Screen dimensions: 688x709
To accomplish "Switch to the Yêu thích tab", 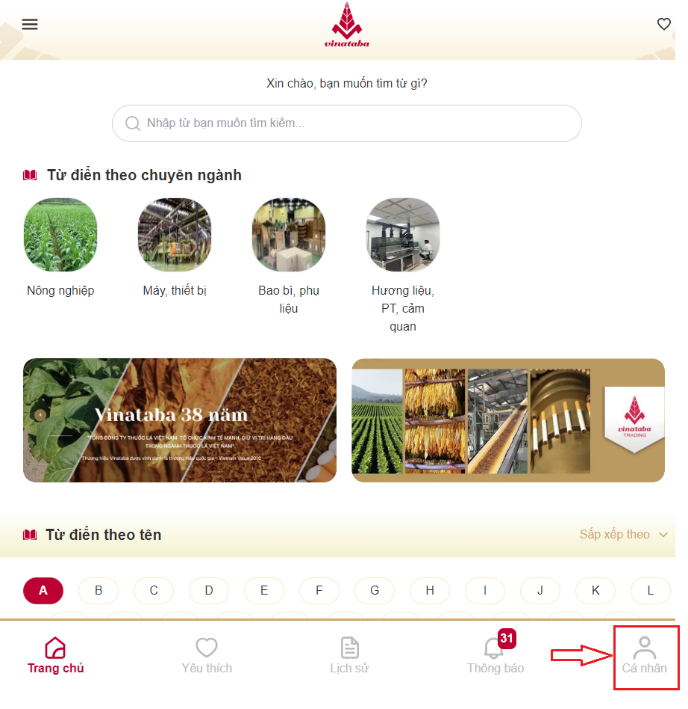I will click(206, 656).
